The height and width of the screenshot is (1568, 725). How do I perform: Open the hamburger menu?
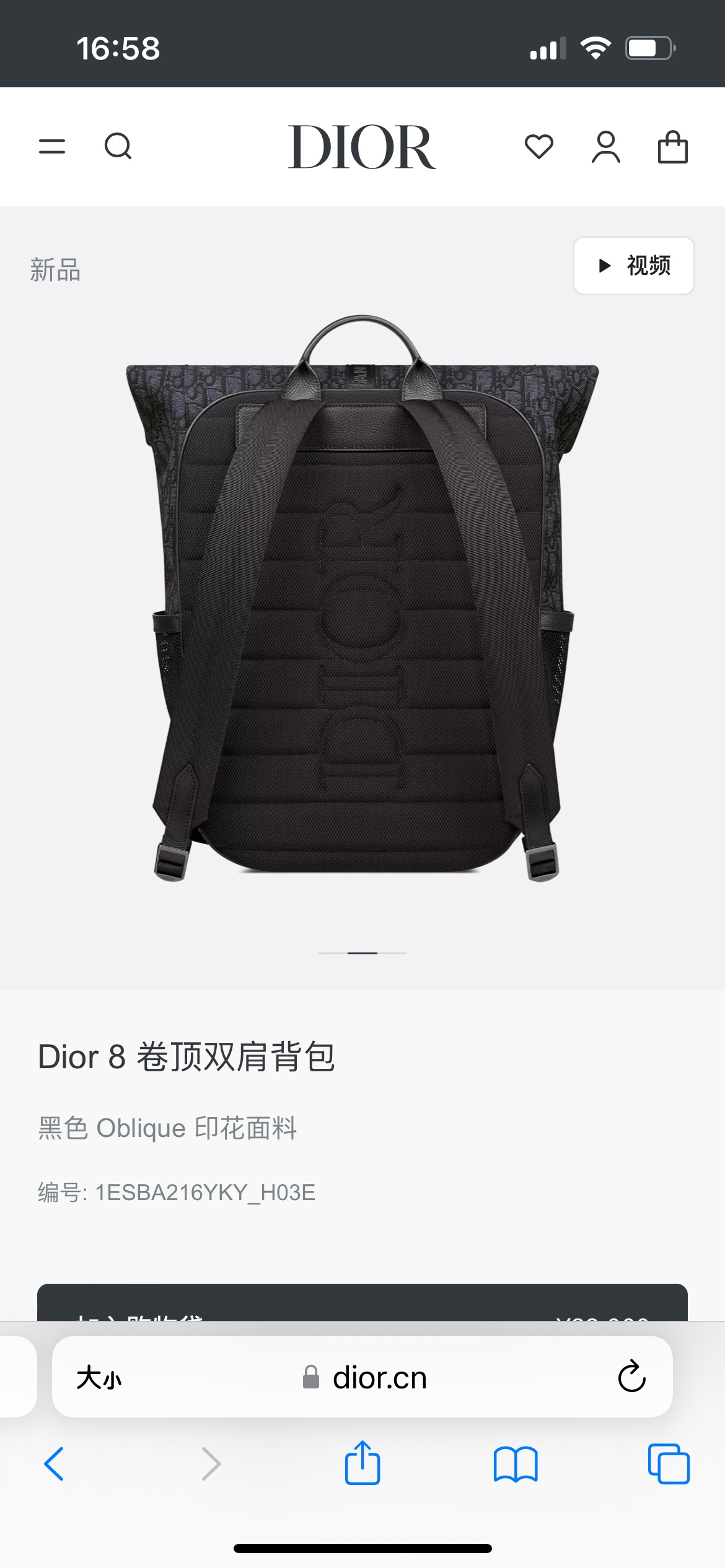tap(52, 147)
